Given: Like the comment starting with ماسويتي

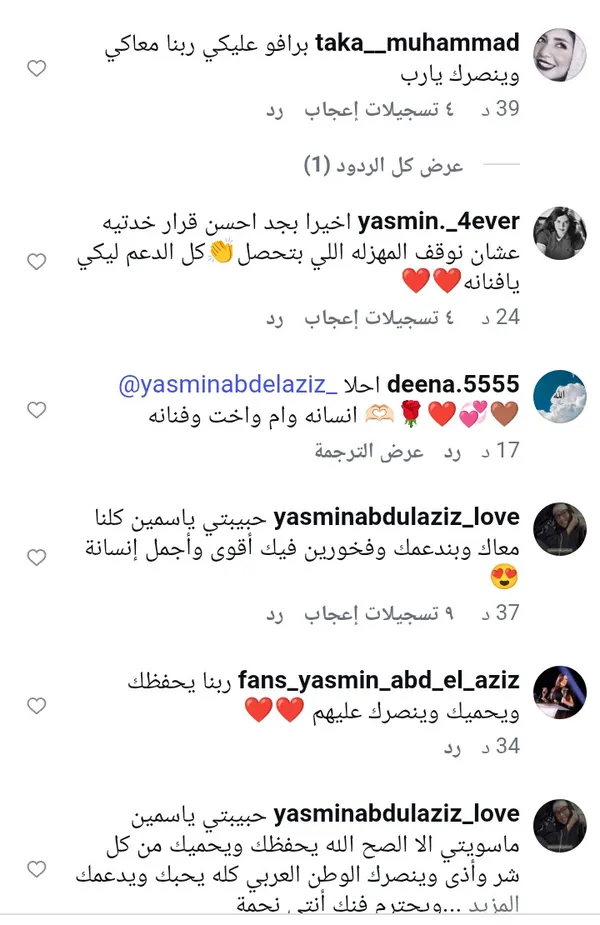Looking at the screenshot, I should pyautogui.click(x=36, y=856).
